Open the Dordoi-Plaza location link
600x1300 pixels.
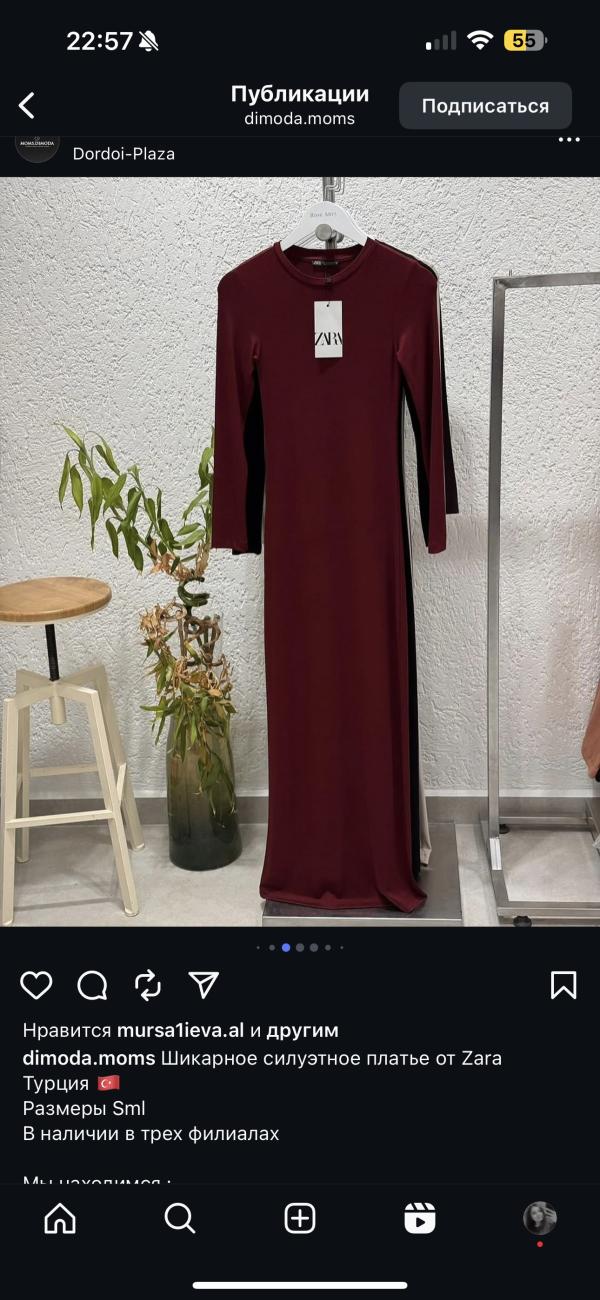pyautogui.click(x=124, y=154)
